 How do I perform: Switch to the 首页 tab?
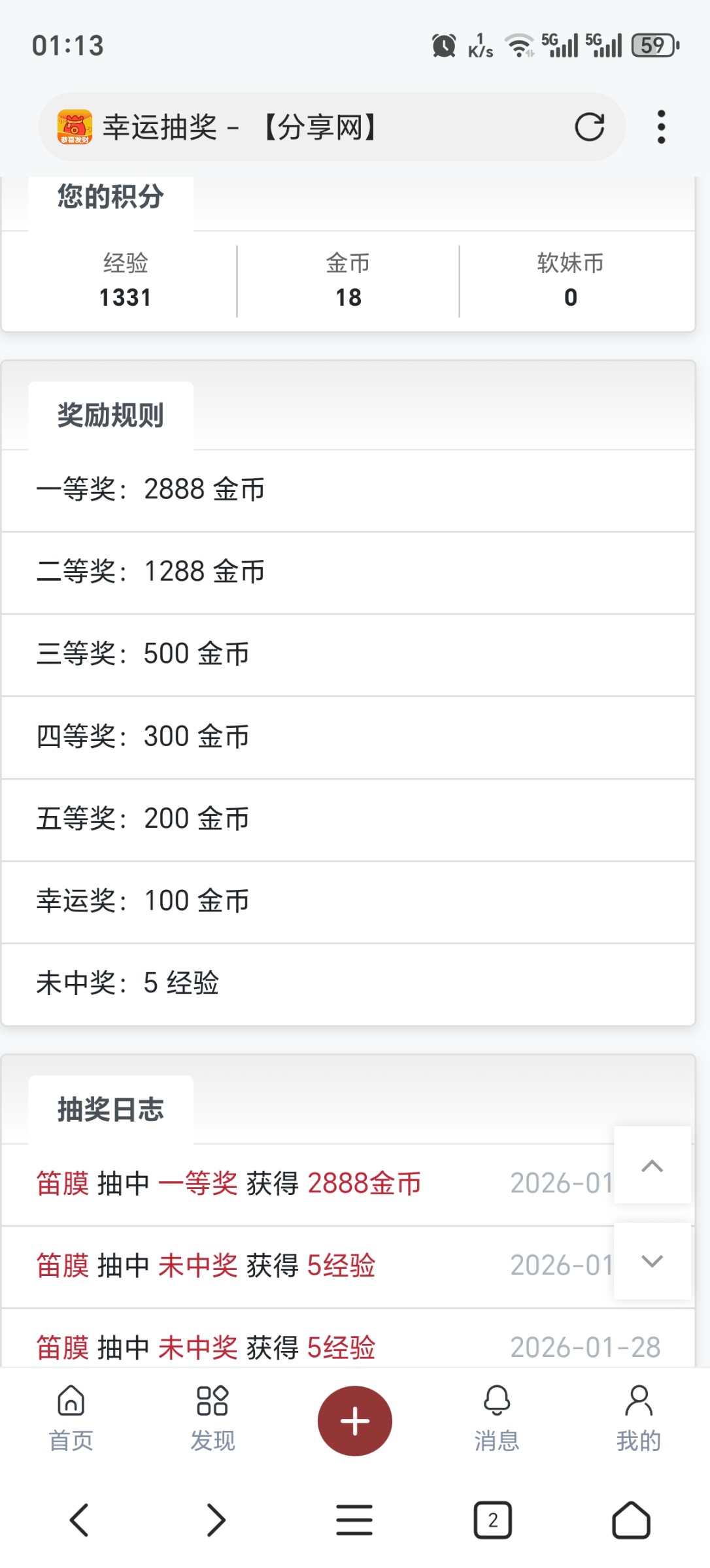(71, 1419)
